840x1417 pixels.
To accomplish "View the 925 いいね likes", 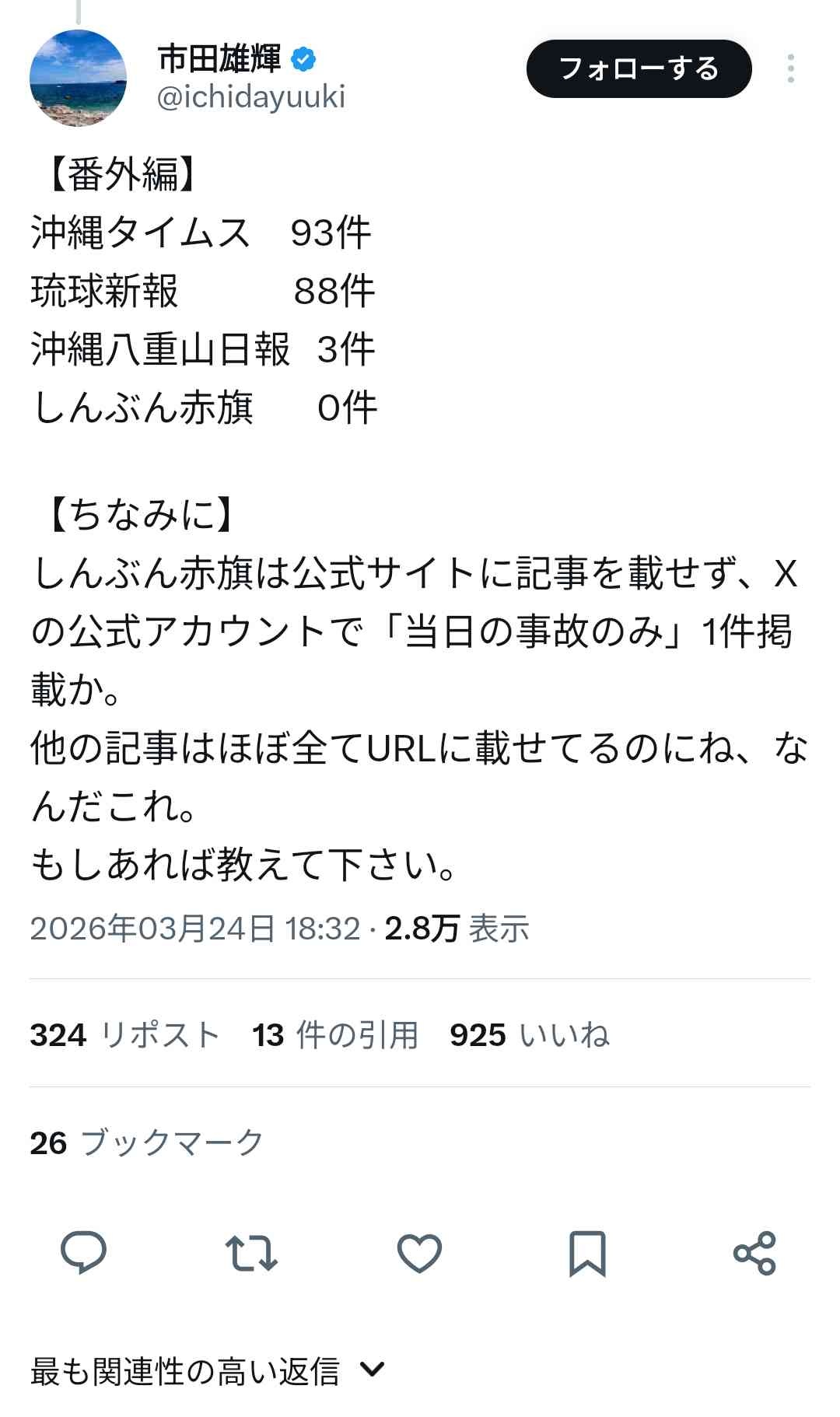I will click(529, 1035).
